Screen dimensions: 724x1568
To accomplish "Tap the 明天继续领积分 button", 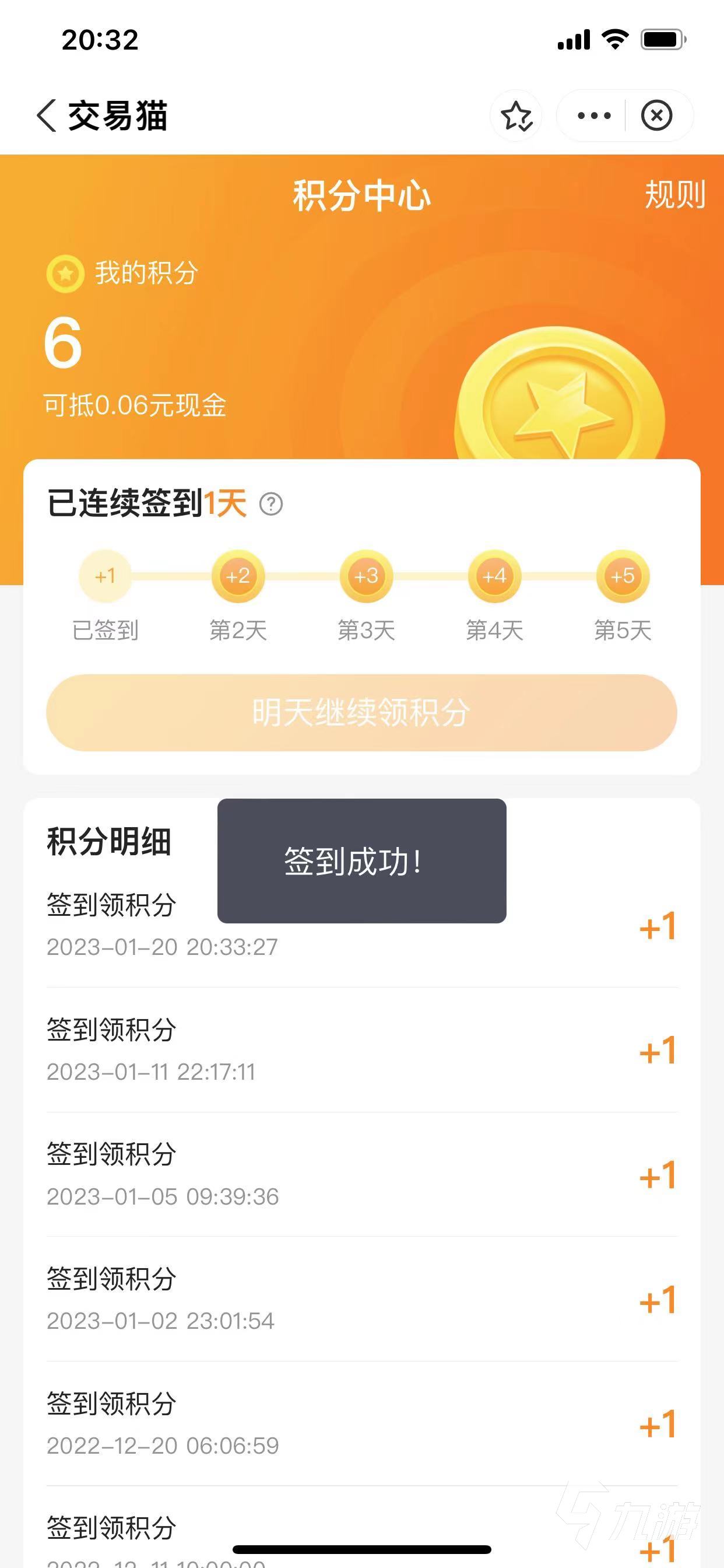I will tap(361, 712).
